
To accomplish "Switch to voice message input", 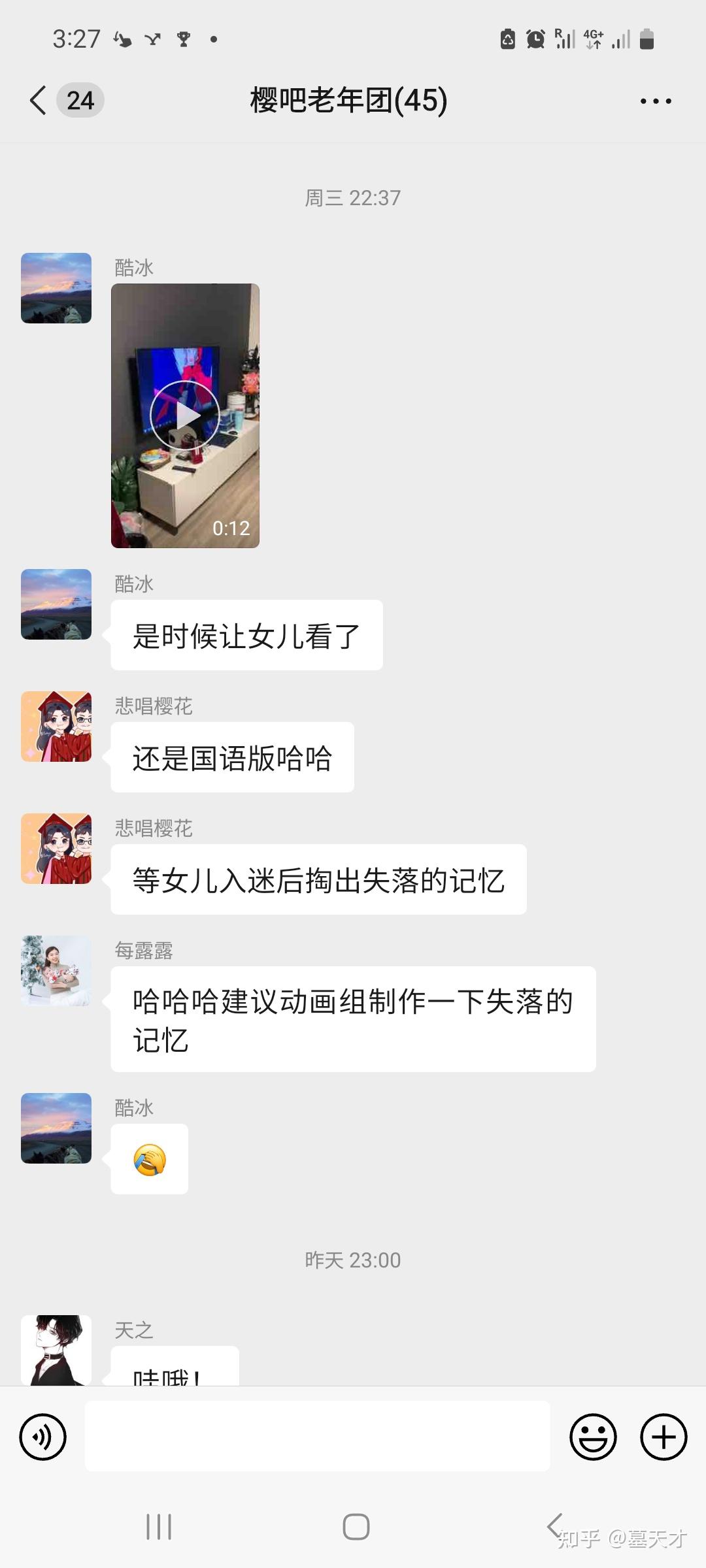I will coord(43,1437).
